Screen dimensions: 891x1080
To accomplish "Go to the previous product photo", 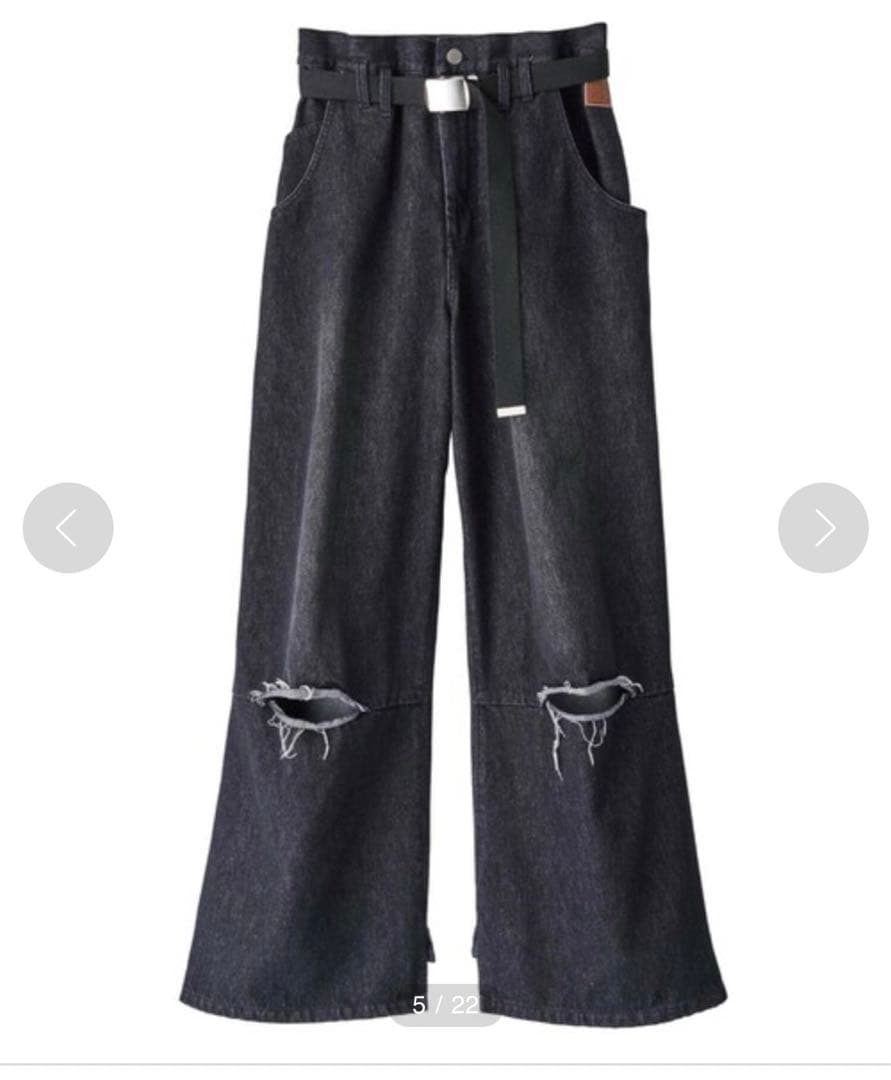I will [x=67, y=528].
